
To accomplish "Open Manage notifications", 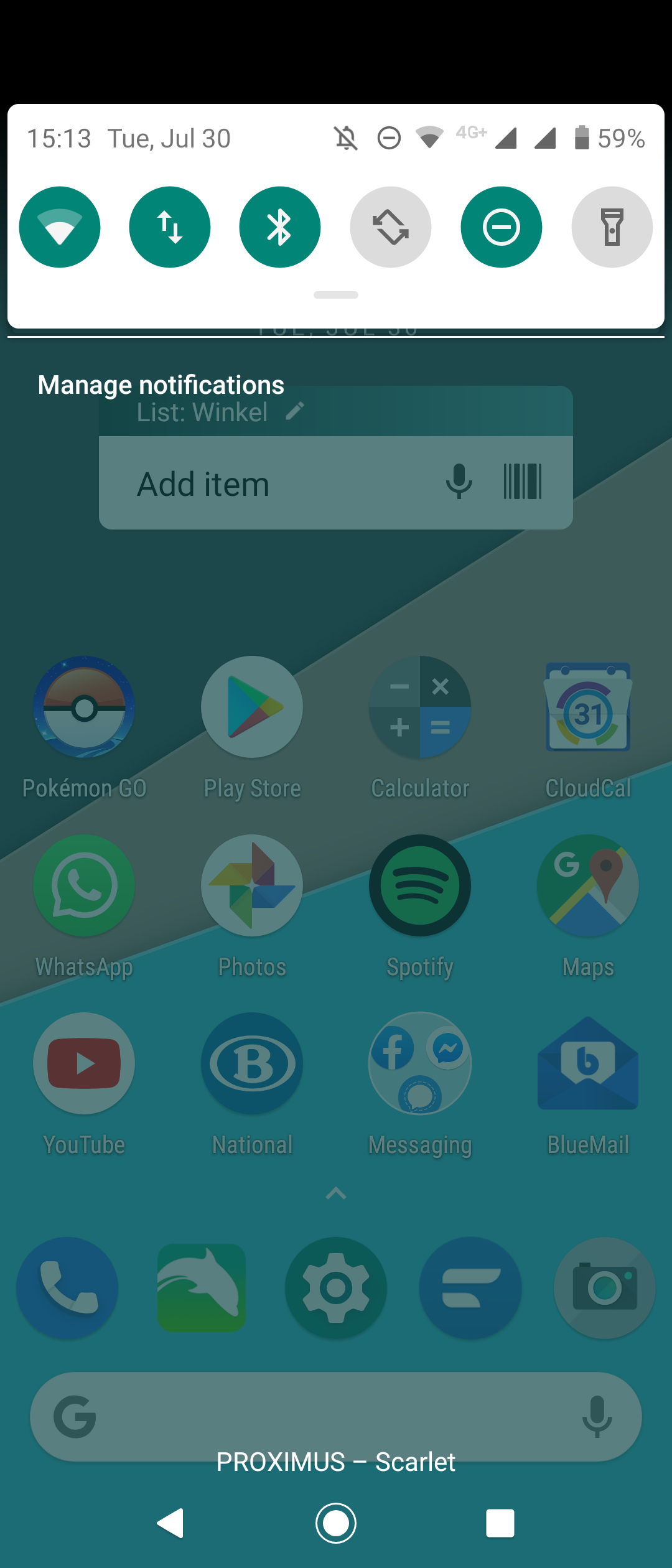I will [x=161, y=385].
